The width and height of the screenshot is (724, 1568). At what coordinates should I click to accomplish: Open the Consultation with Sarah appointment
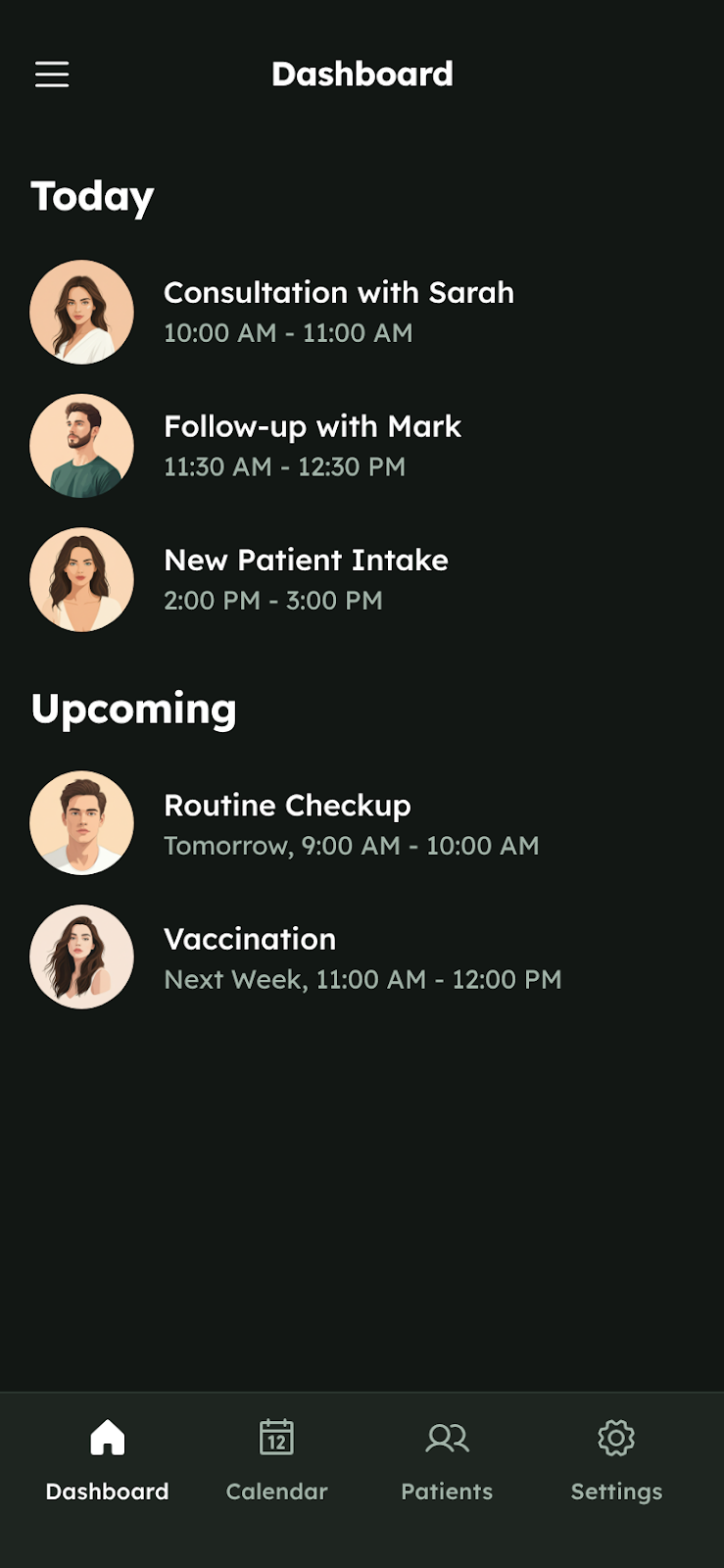339,311
